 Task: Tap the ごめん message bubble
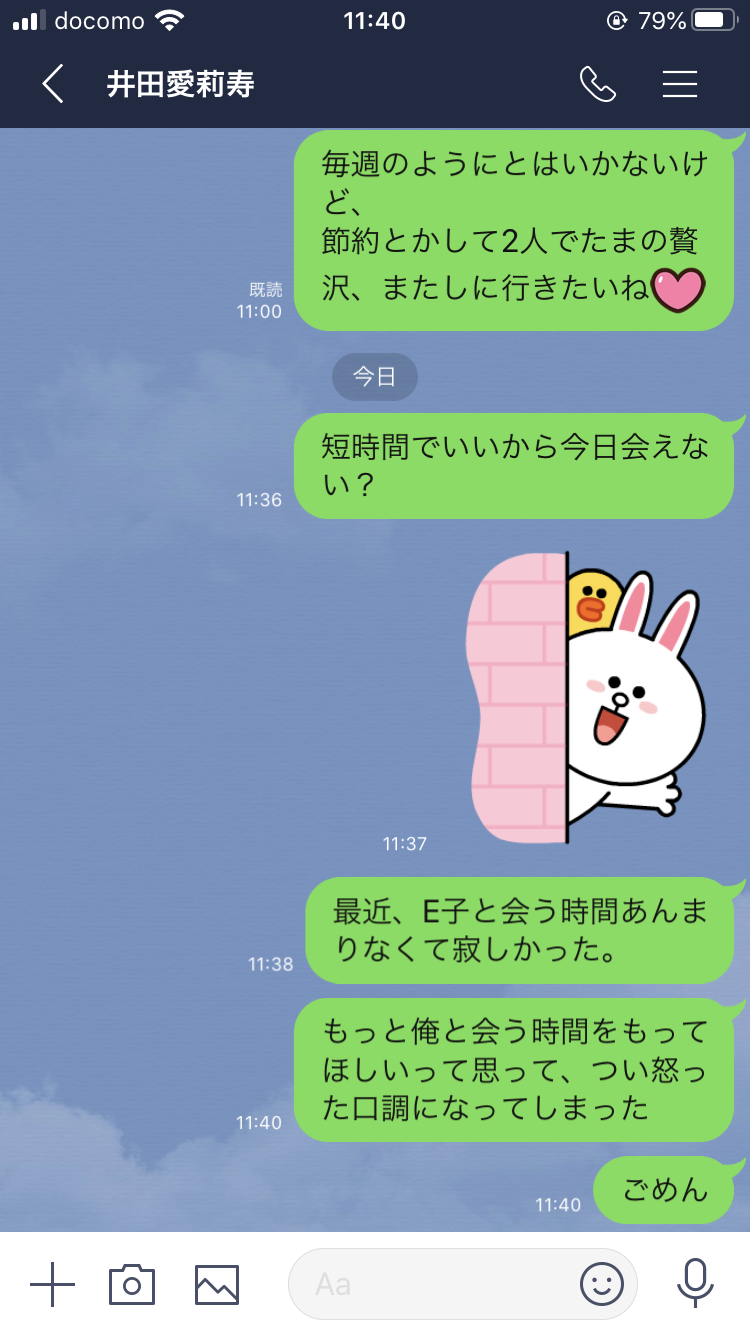tap(663, 1190)
